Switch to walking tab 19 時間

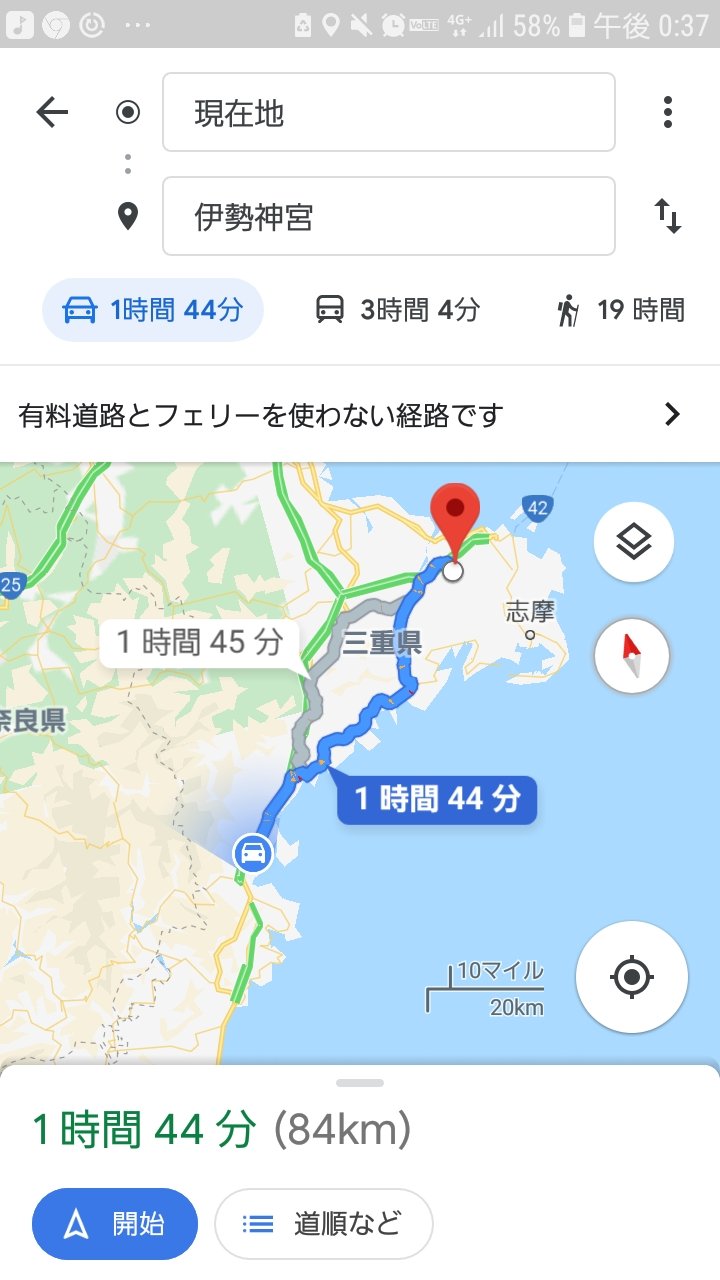622,310
